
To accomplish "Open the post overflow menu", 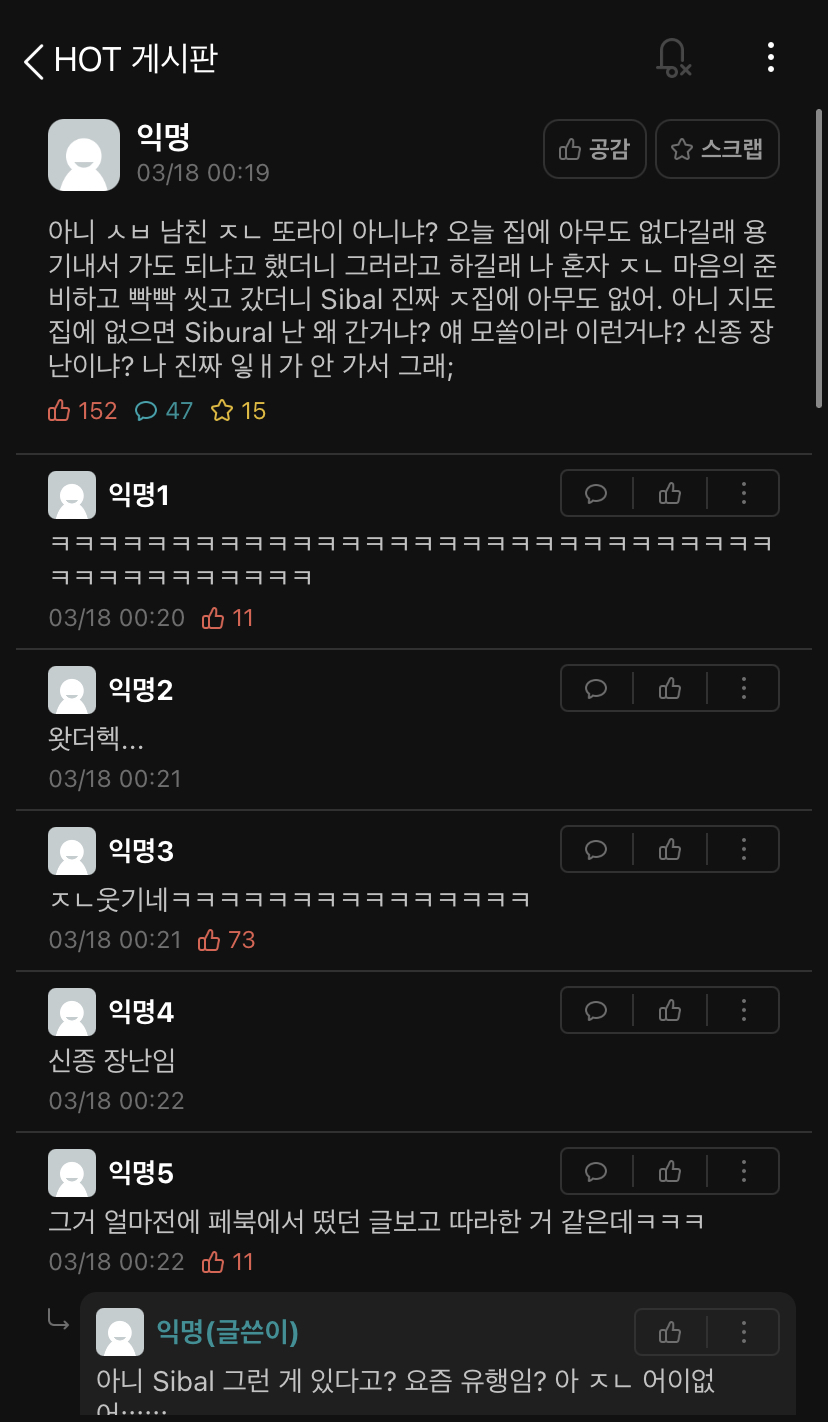I will tap(770, 58).
